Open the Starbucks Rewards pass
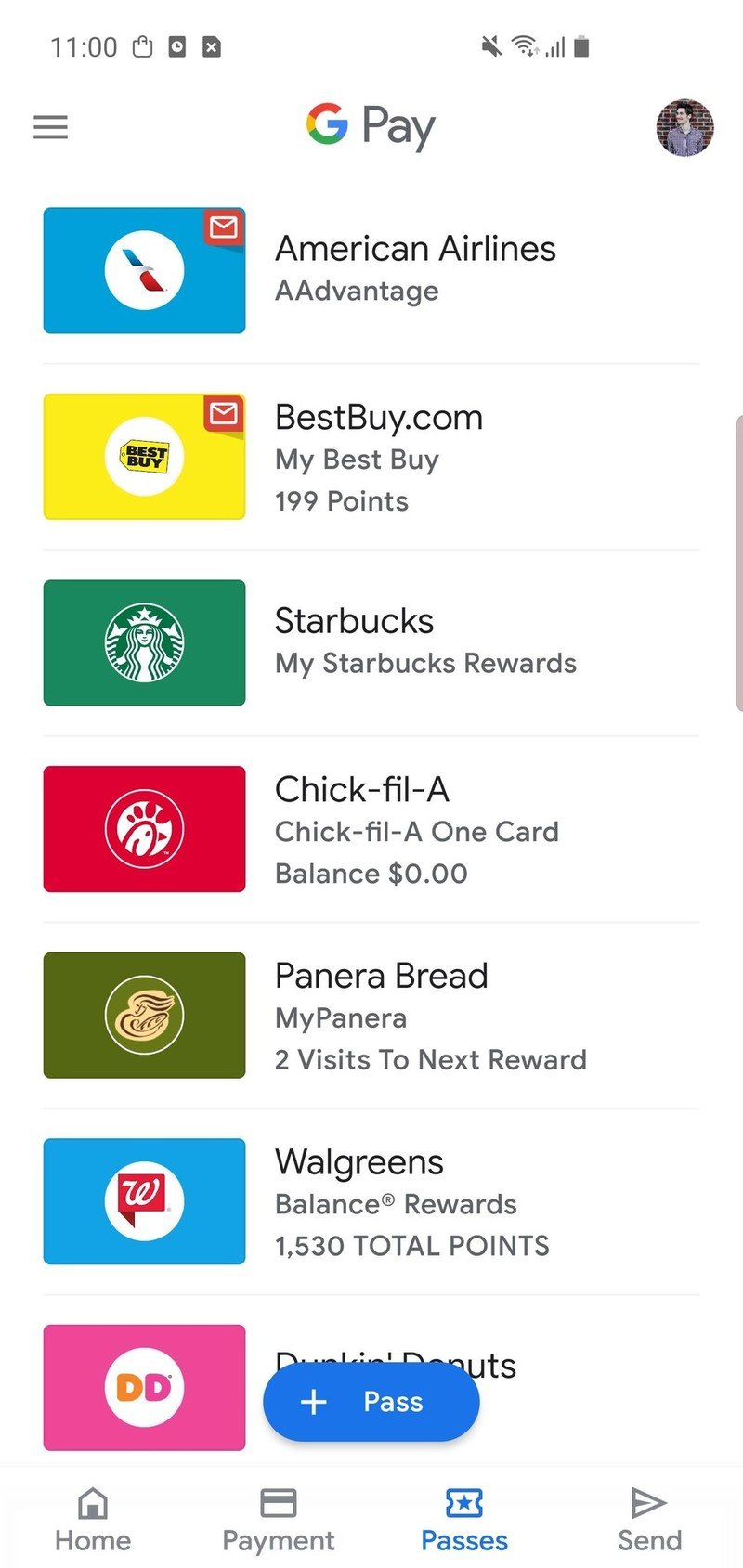The image size is (743, 1568). [x=371, y=642]
